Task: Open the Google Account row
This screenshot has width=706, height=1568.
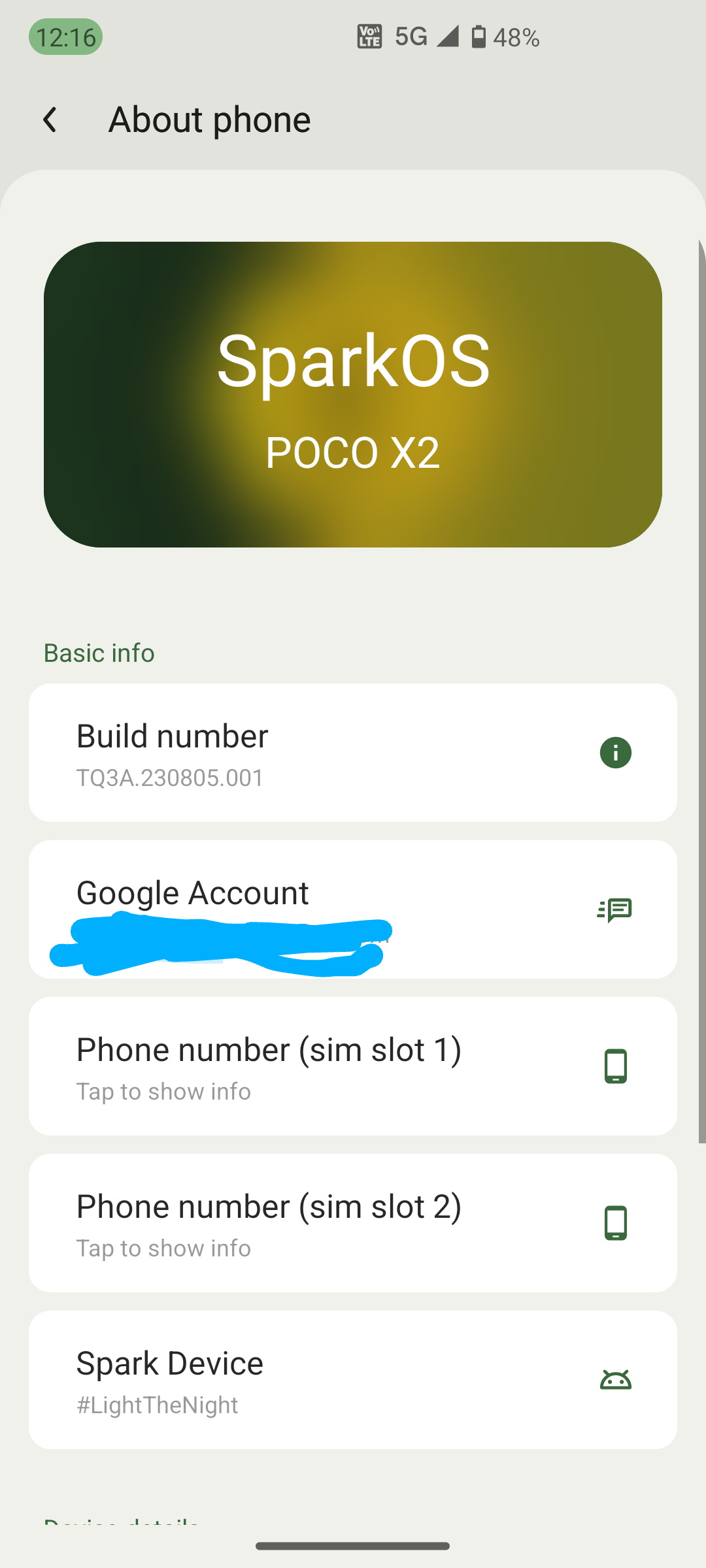Action: tap(353, 909)
